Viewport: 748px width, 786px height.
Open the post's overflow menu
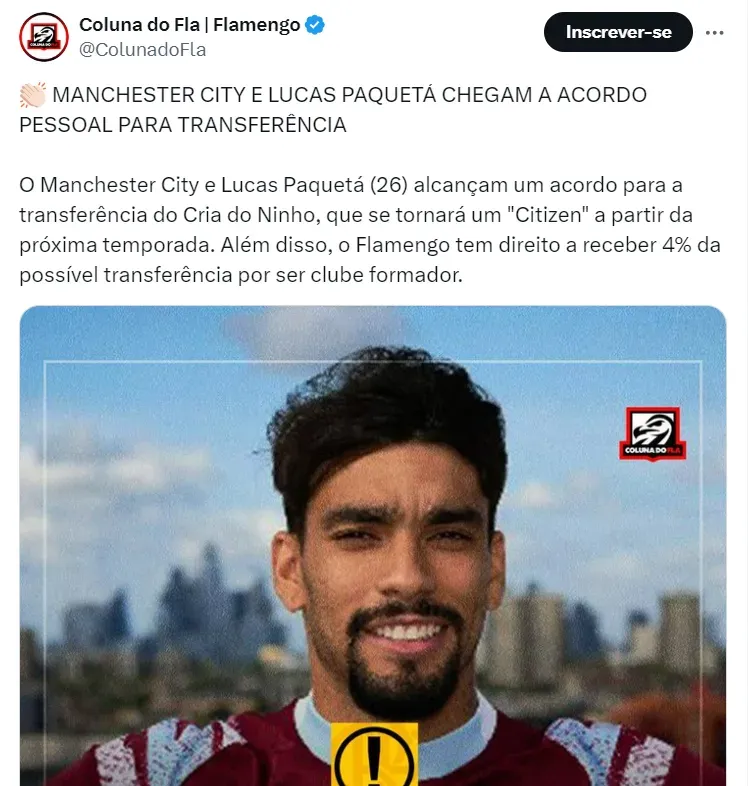[714, 32]
